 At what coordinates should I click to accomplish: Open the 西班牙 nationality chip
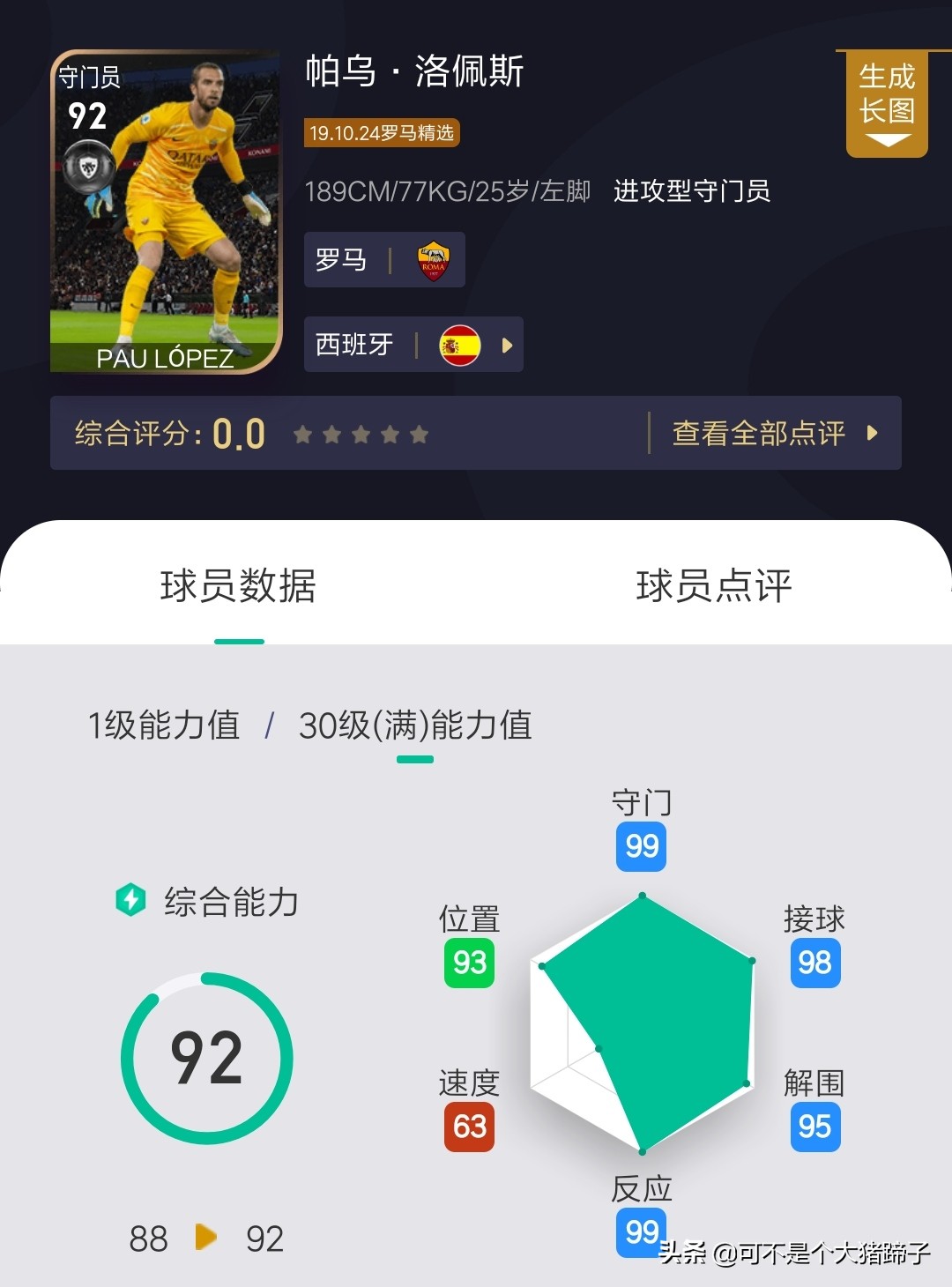coord(413,345)
